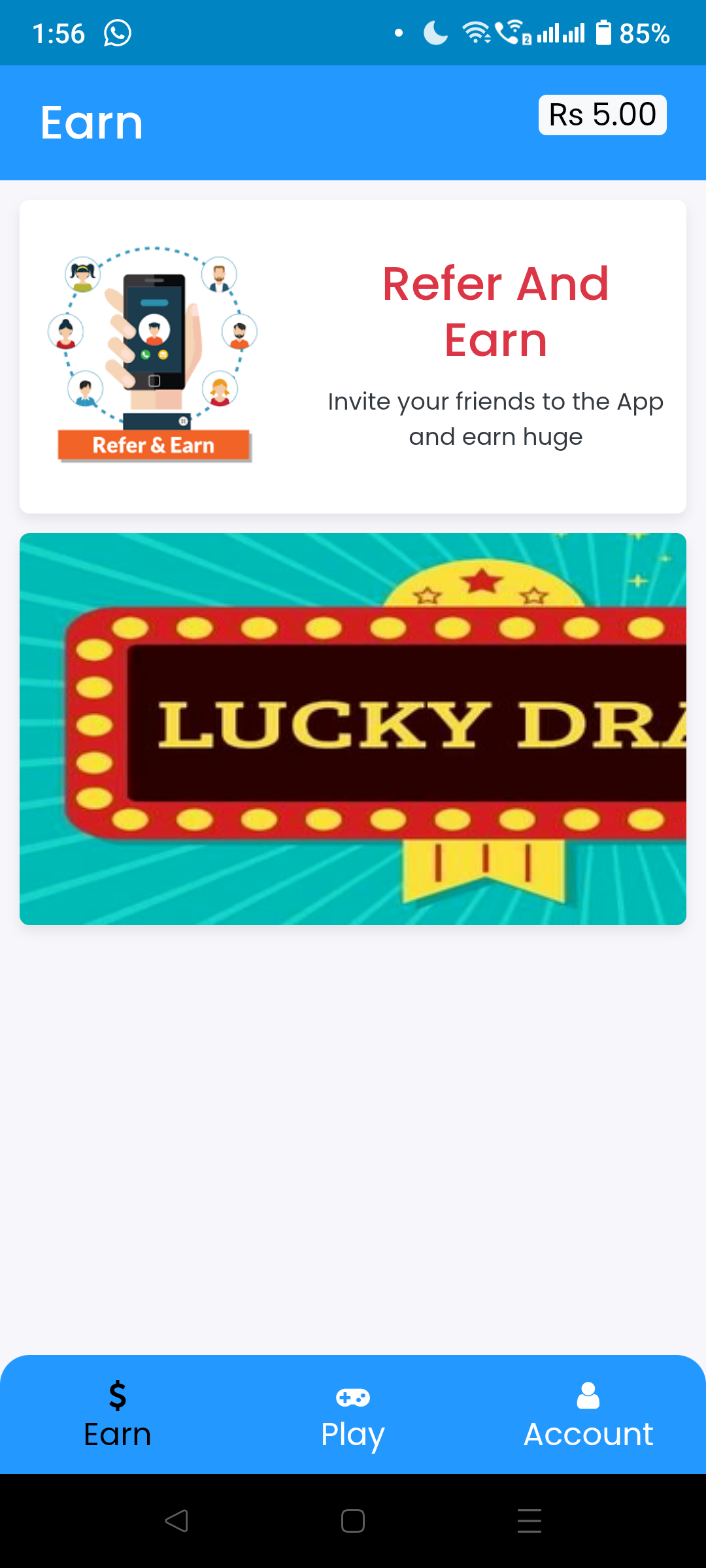The height and width of the screenshot is (1568, 706).
Task: Go back using system back button
Action: tap(176, 1521)
